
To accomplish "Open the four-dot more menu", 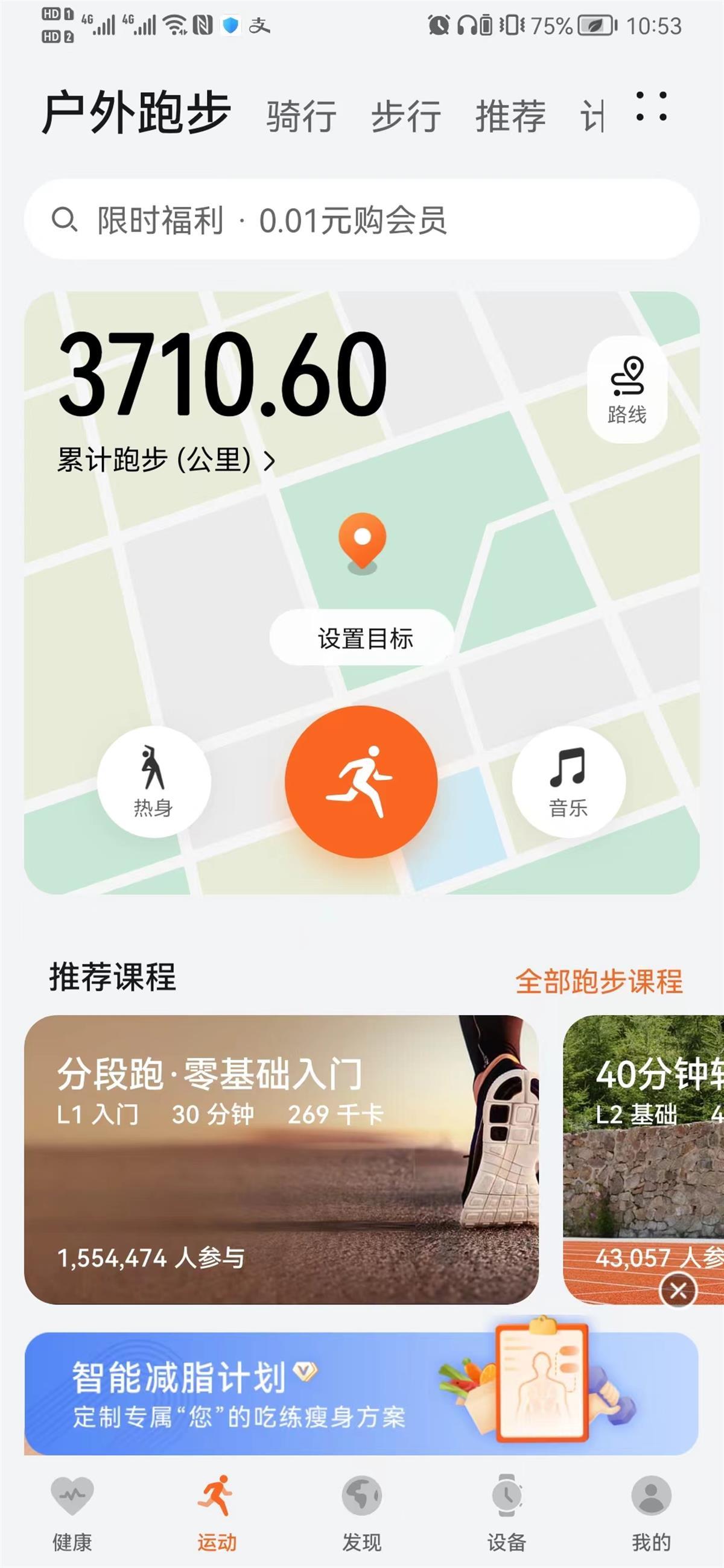I will pyautogui.click(x=651, y=107).
